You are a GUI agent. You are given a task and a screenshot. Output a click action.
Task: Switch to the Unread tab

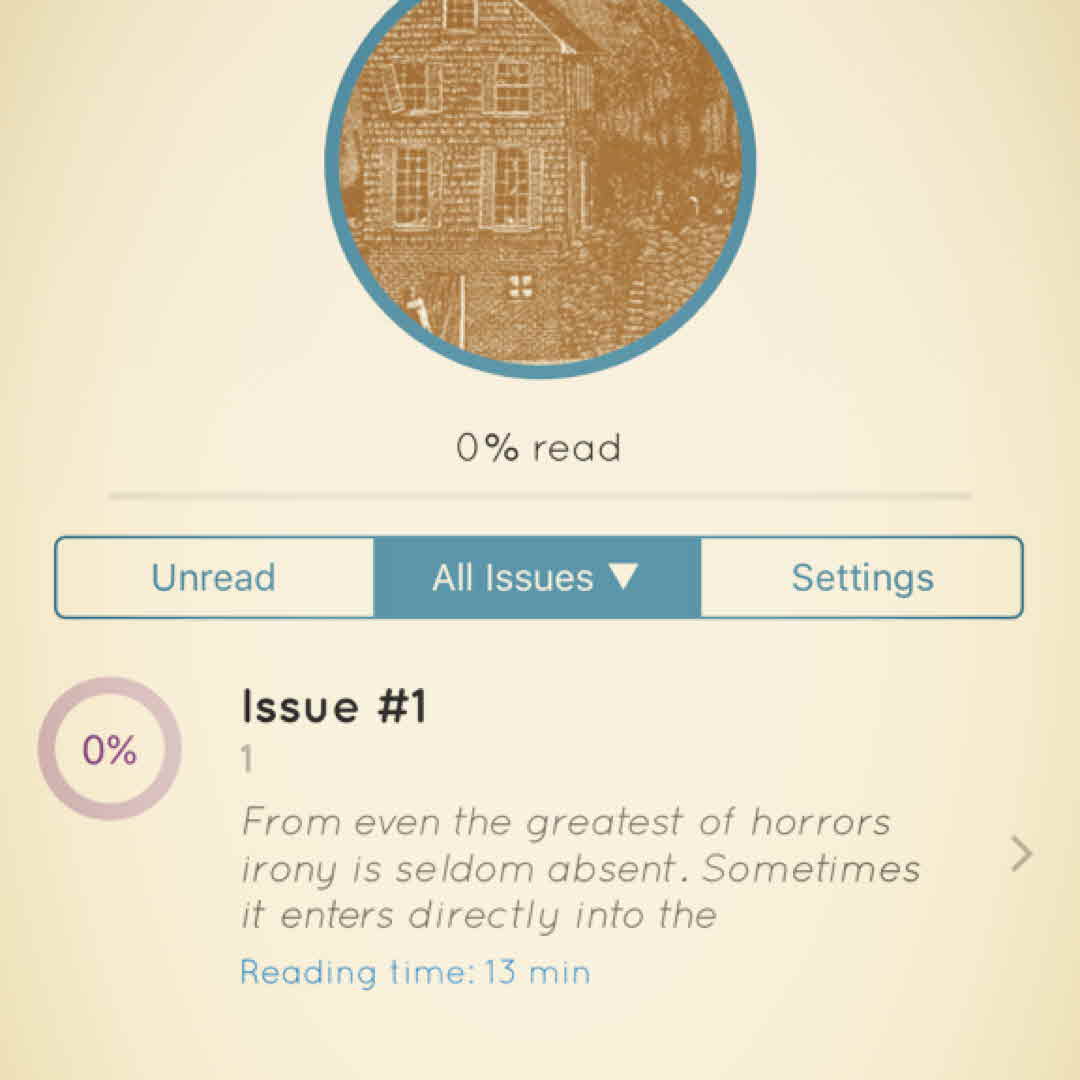coord(214,578)
